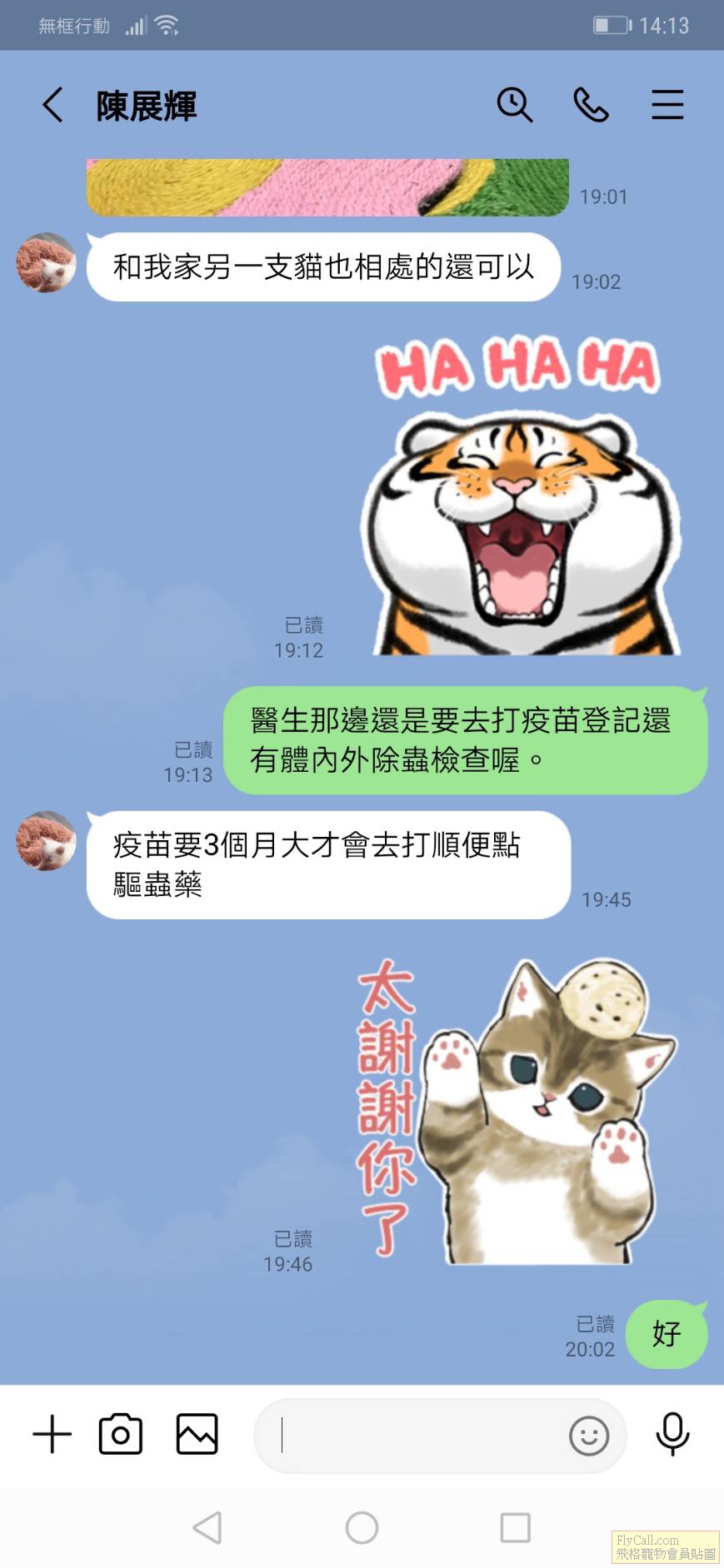Open the emoji and sticker picker
The image size is (724, 1568).
(x=588, y=1436)
